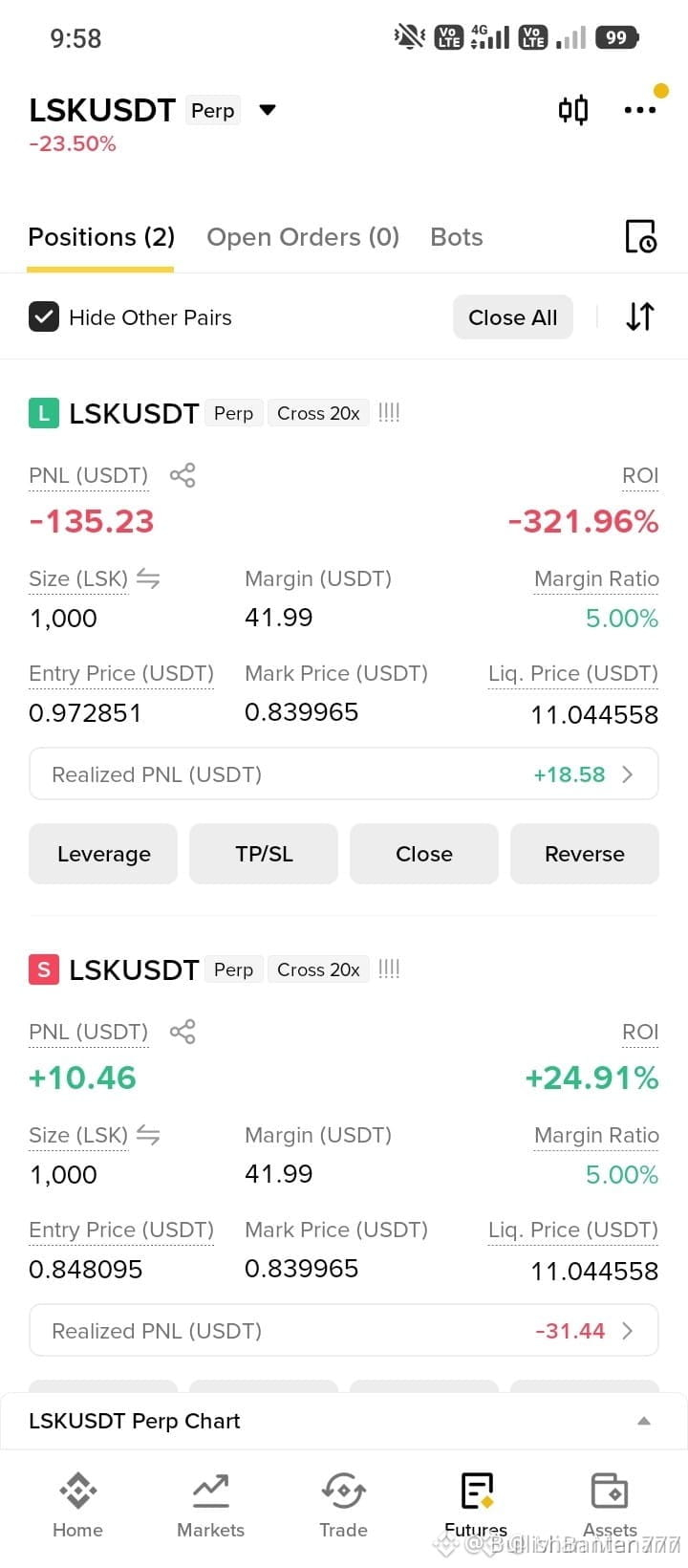Image resolution: width=688 pixels, height=1568 pixels.
Task: Uncheck Hide Other Pairs
Action: click(x=44, y=317)
